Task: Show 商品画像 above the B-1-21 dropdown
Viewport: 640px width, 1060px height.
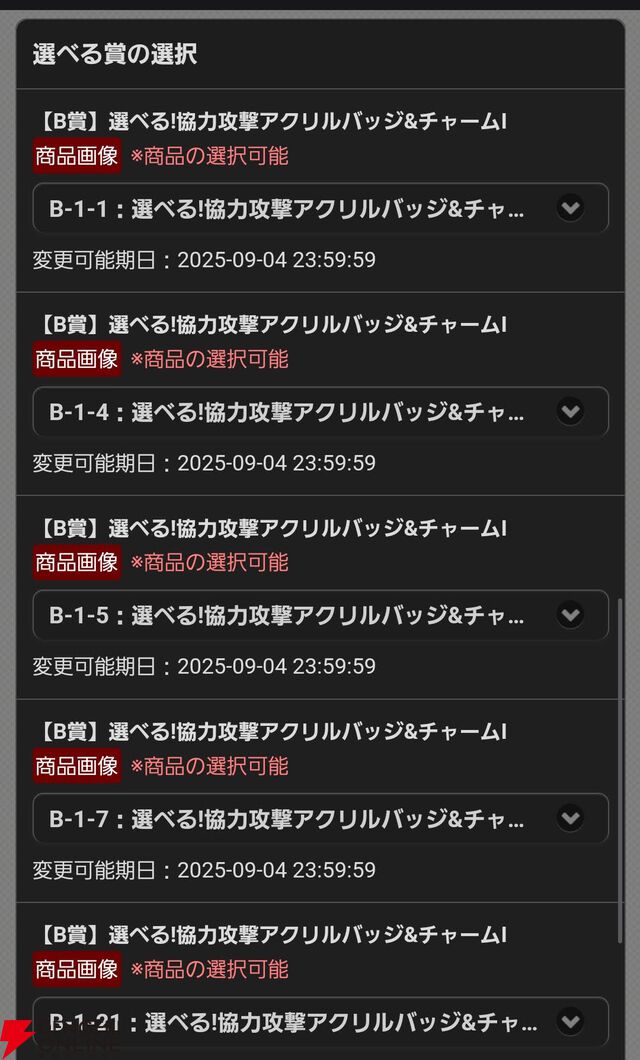Action: click(x=76, y=968)
